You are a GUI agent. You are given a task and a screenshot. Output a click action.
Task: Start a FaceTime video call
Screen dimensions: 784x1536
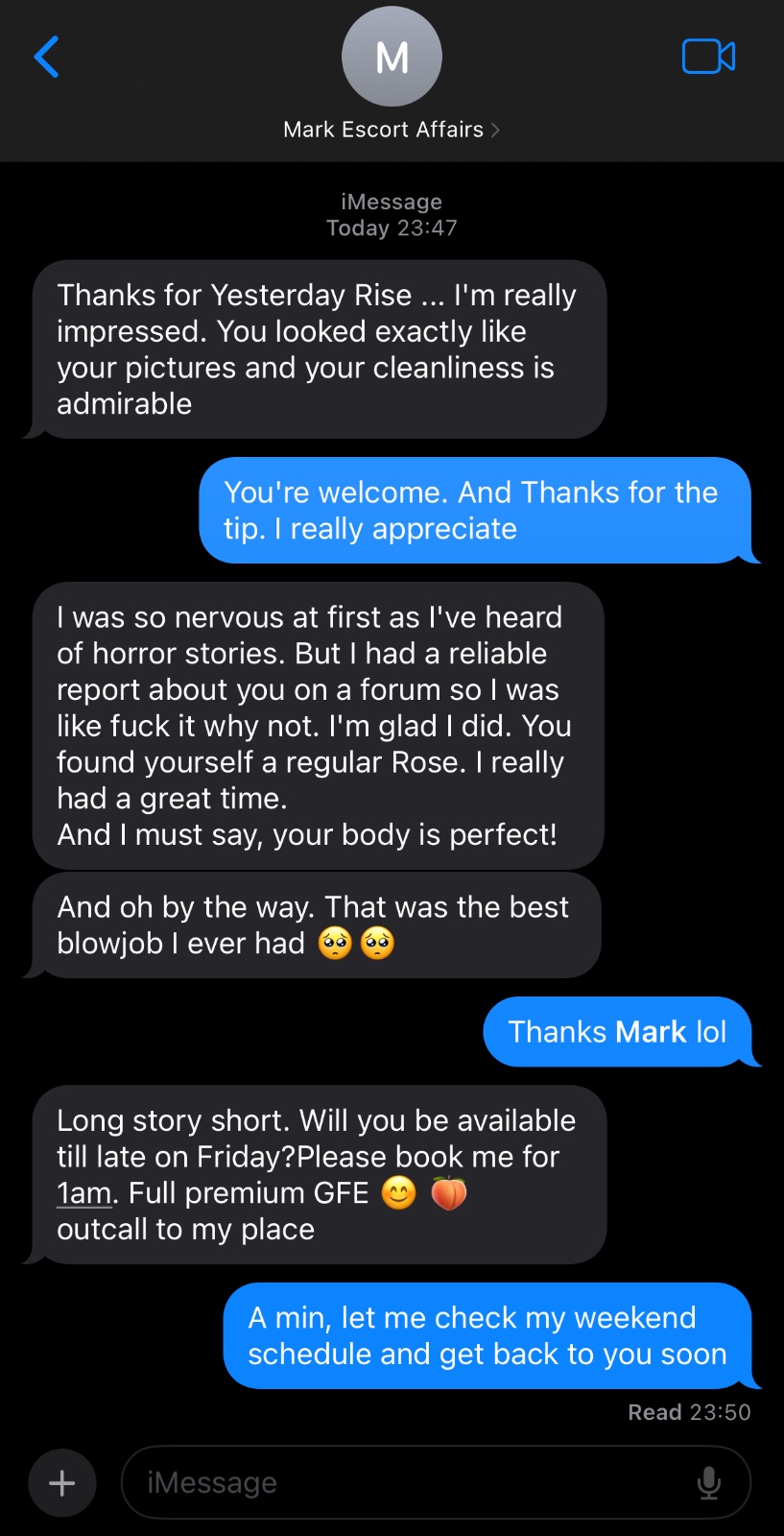pyautogui.click(x=708, y=57)
